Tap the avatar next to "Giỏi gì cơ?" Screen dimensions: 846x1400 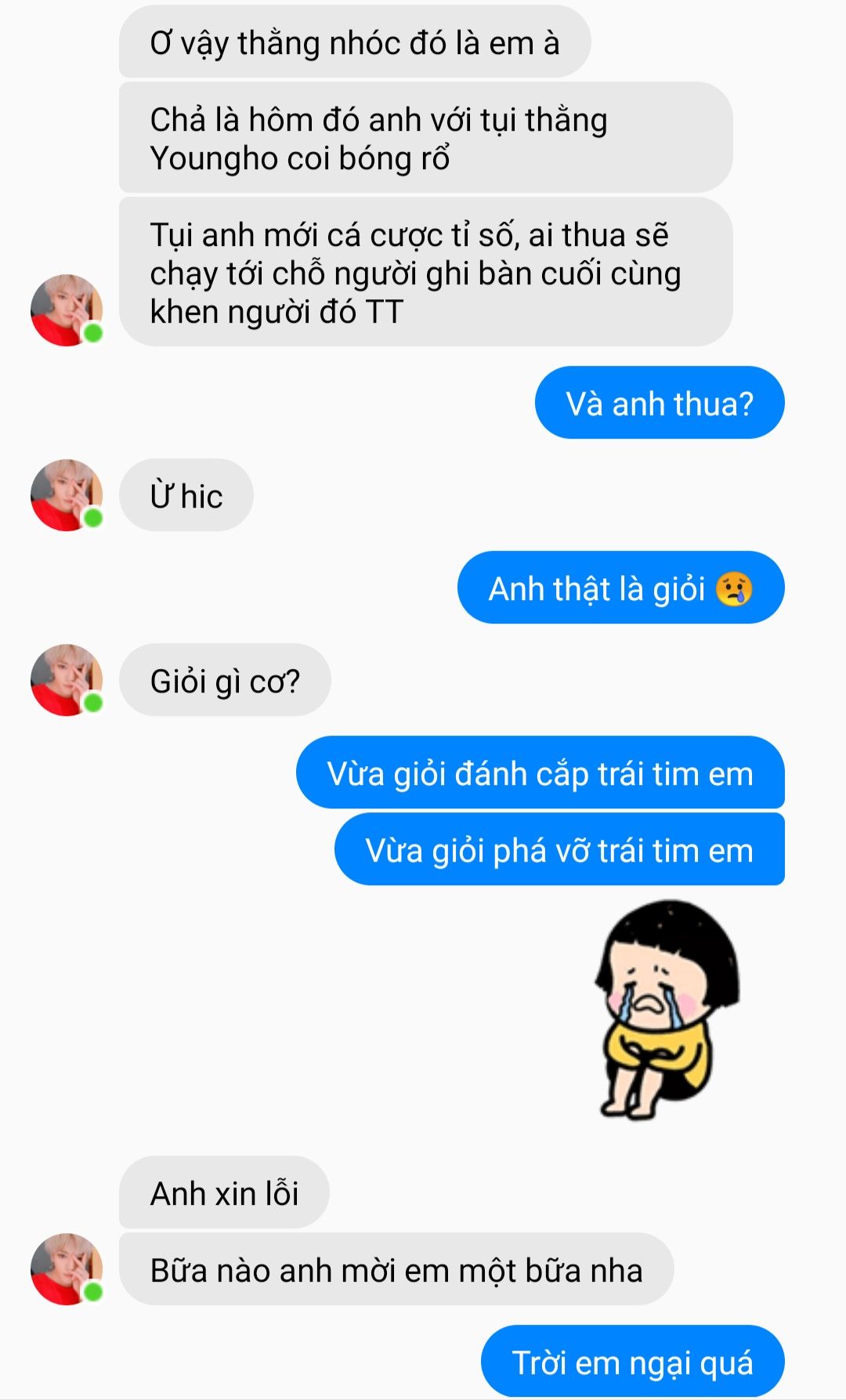[x=67, y=680]
